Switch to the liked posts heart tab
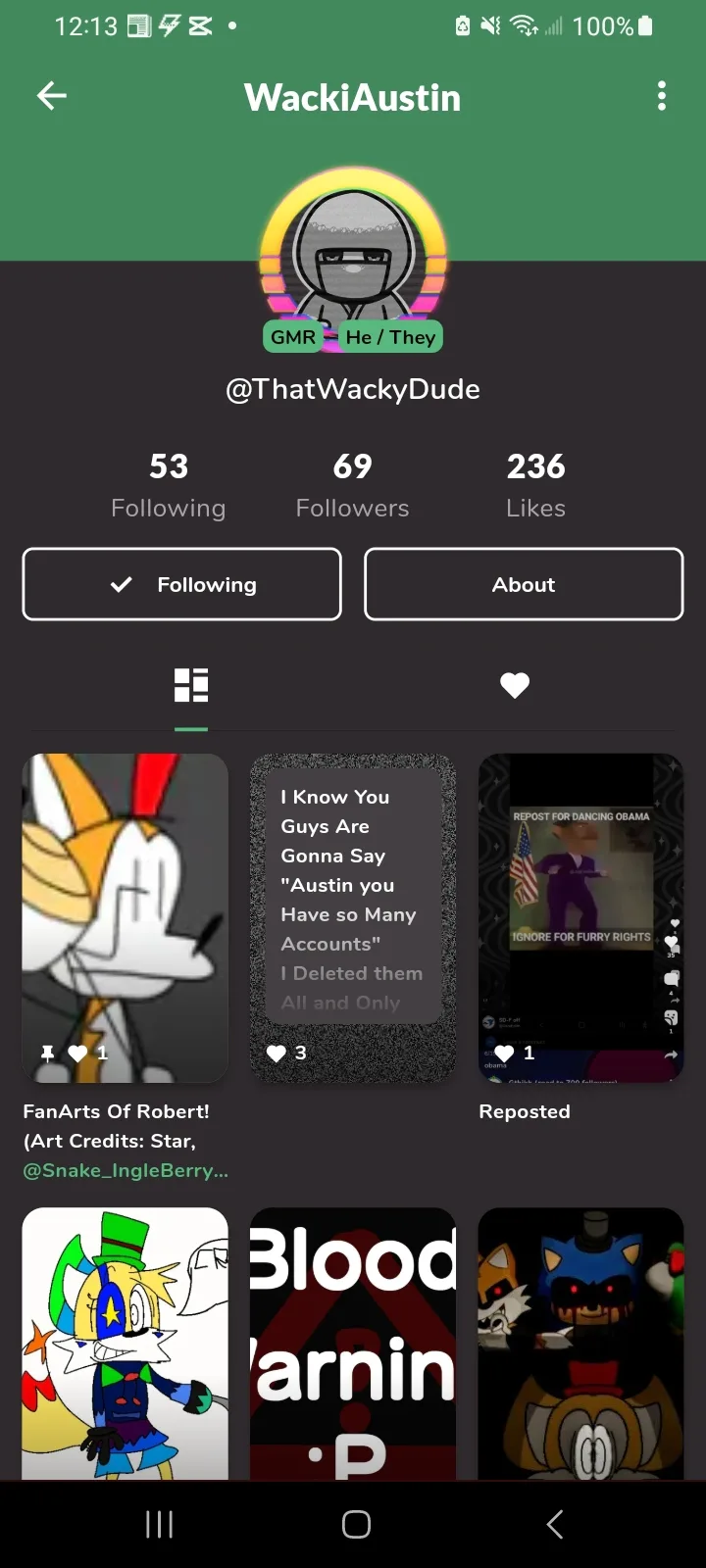 tap(515, 685)
